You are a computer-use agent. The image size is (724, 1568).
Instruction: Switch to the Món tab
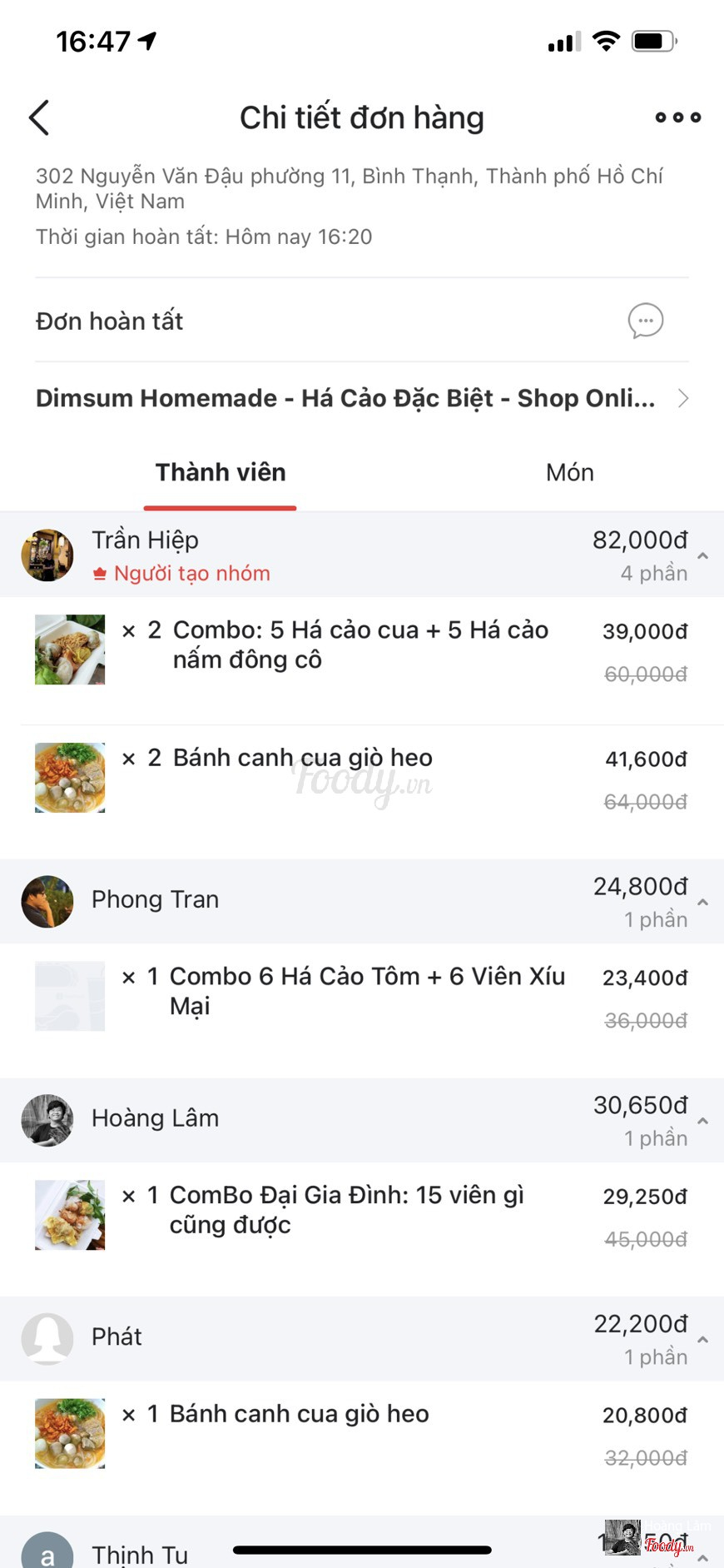[x=569, y=472]
